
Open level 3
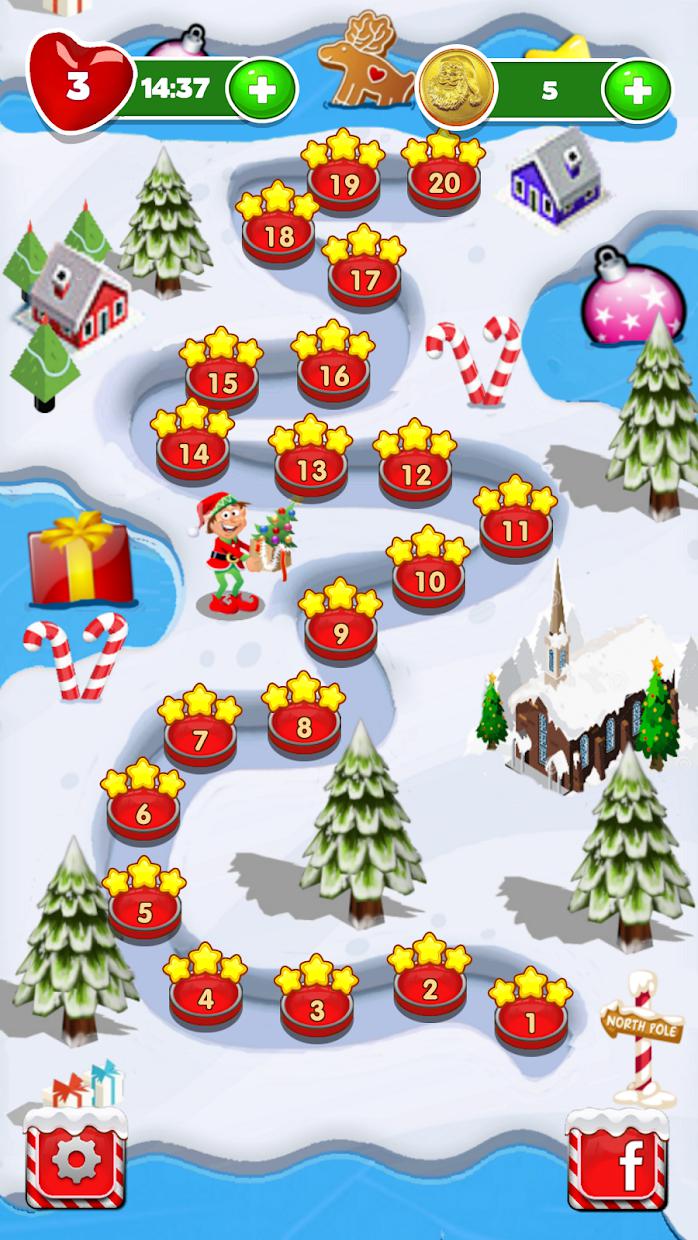(316, 1008)
